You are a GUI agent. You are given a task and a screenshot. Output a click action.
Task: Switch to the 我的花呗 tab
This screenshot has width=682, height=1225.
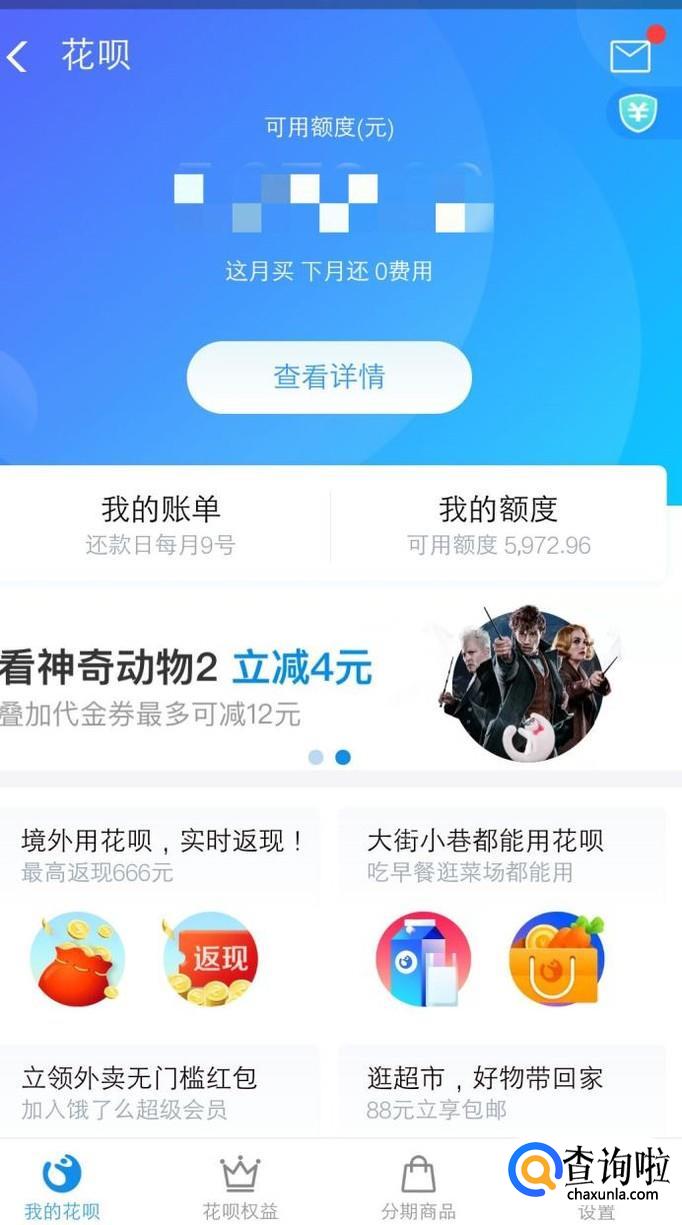[x=62, y=1186]
